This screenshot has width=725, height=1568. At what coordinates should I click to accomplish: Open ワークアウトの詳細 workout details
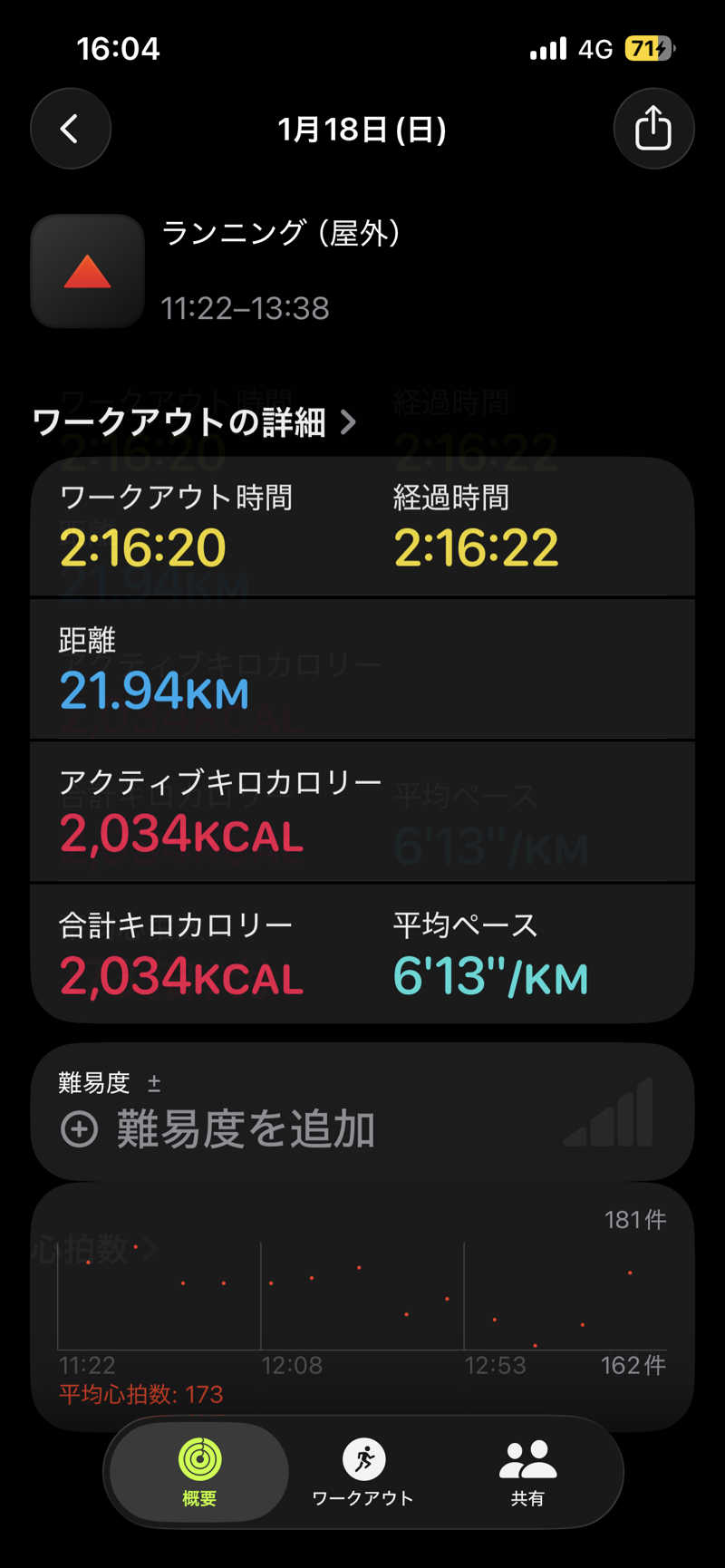coord(194,422)
